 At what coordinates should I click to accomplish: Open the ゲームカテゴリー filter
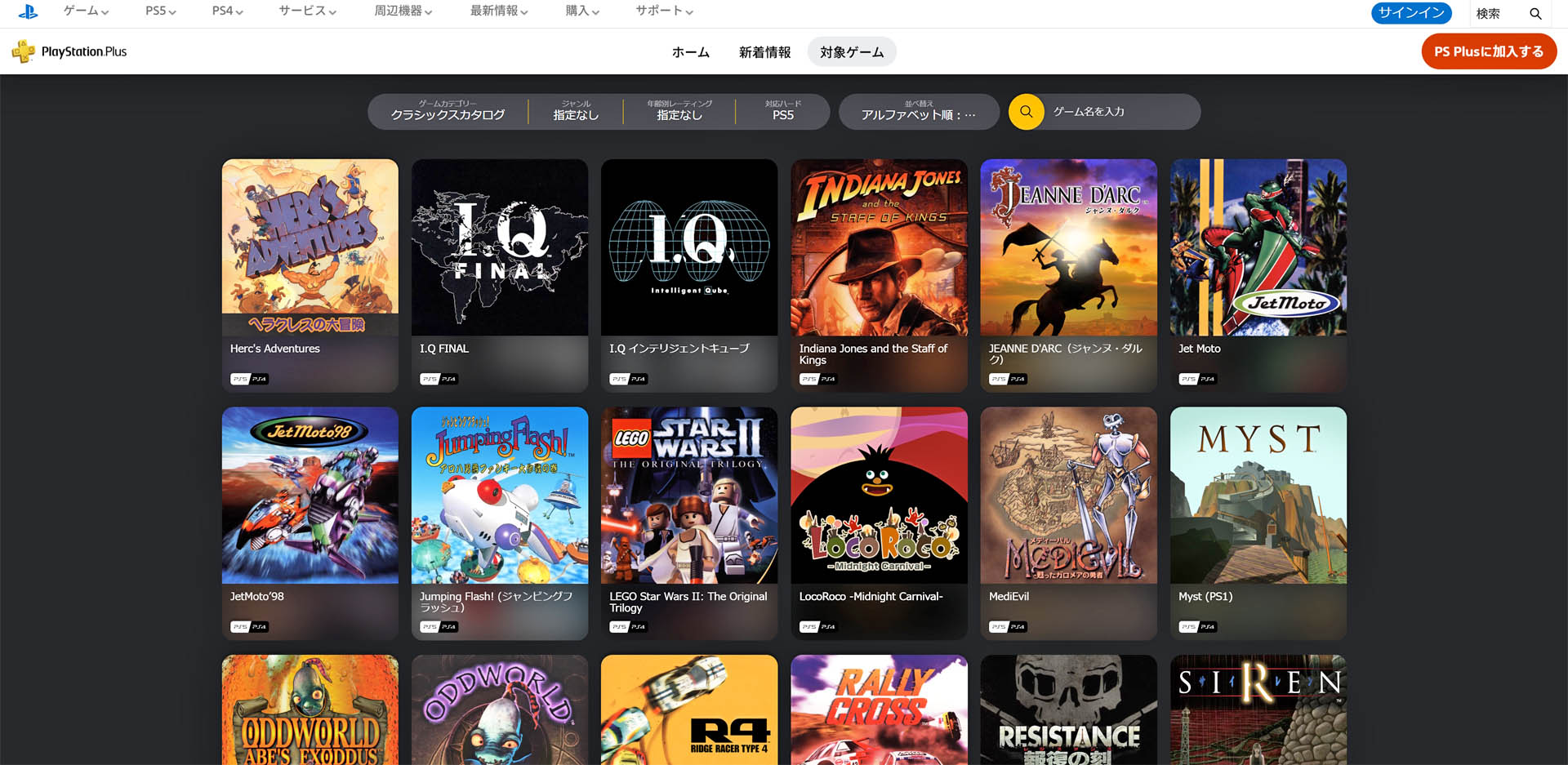click(x=448, y=111)
